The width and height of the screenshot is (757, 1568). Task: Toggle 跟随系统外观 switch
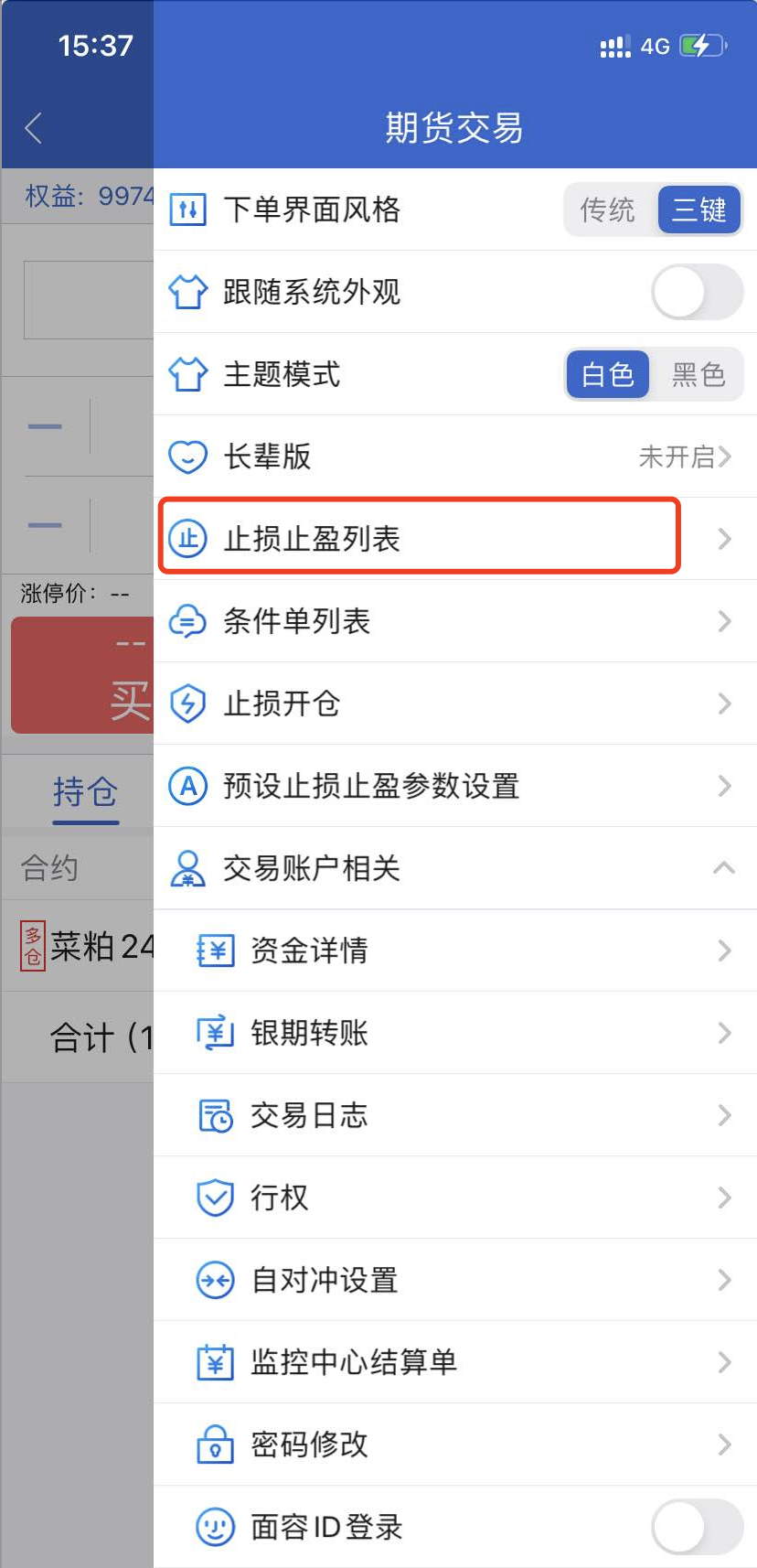click(x=697, y=292)
